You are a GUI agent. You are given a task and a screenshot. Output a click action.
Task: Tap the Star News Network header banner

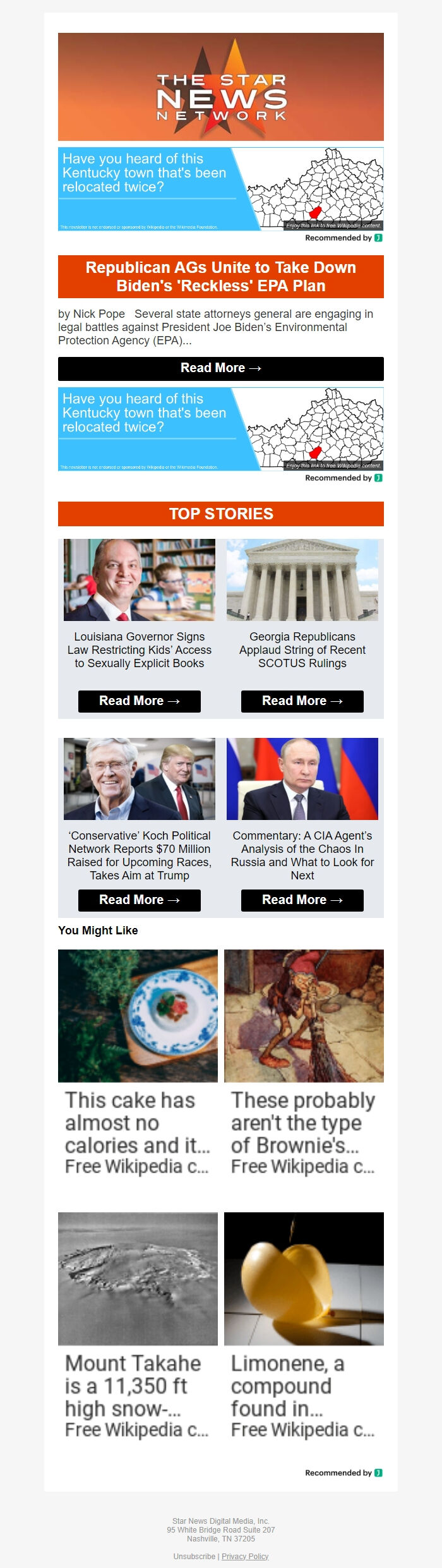220,87
